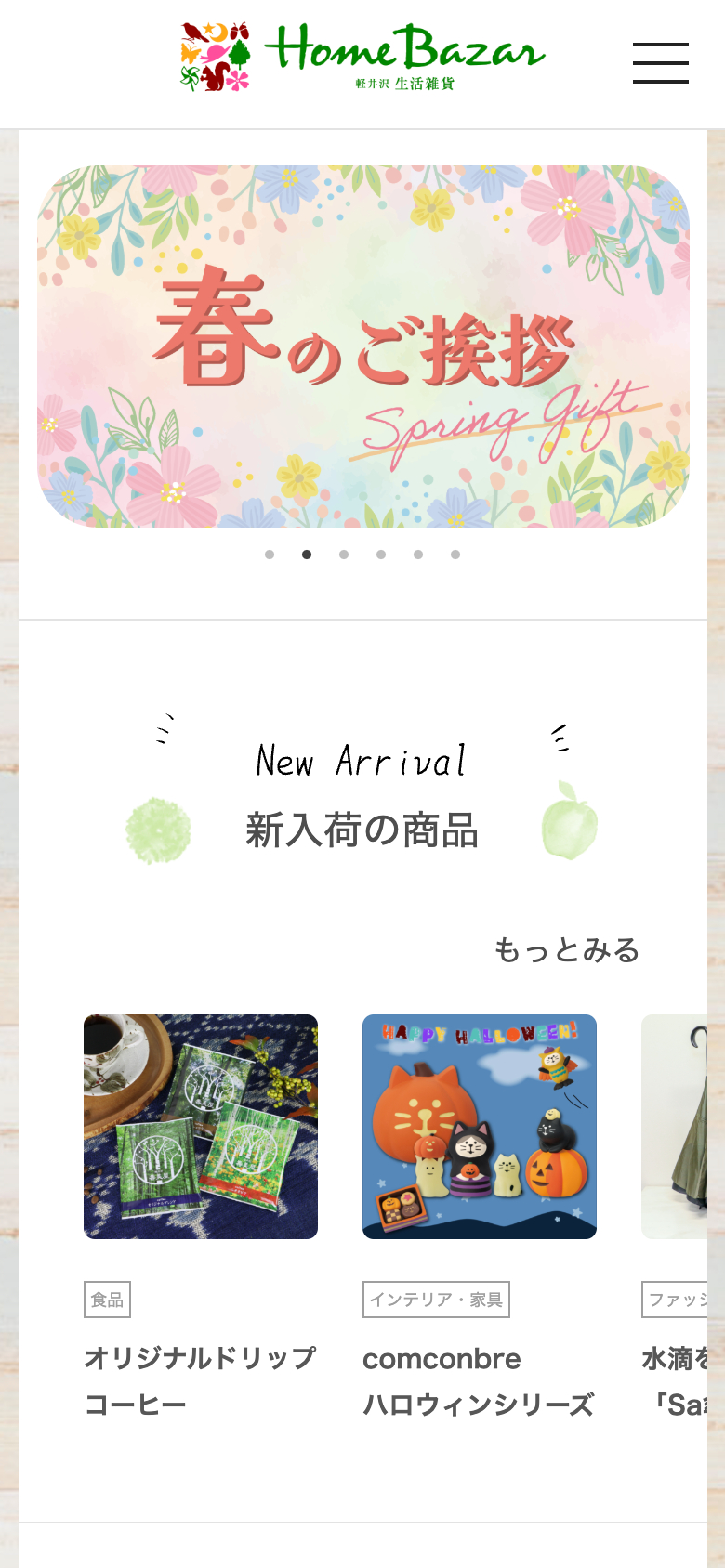The image size is (725, 1568).
Task: Open the spring gift greeting banner
Action: (362, 346)
